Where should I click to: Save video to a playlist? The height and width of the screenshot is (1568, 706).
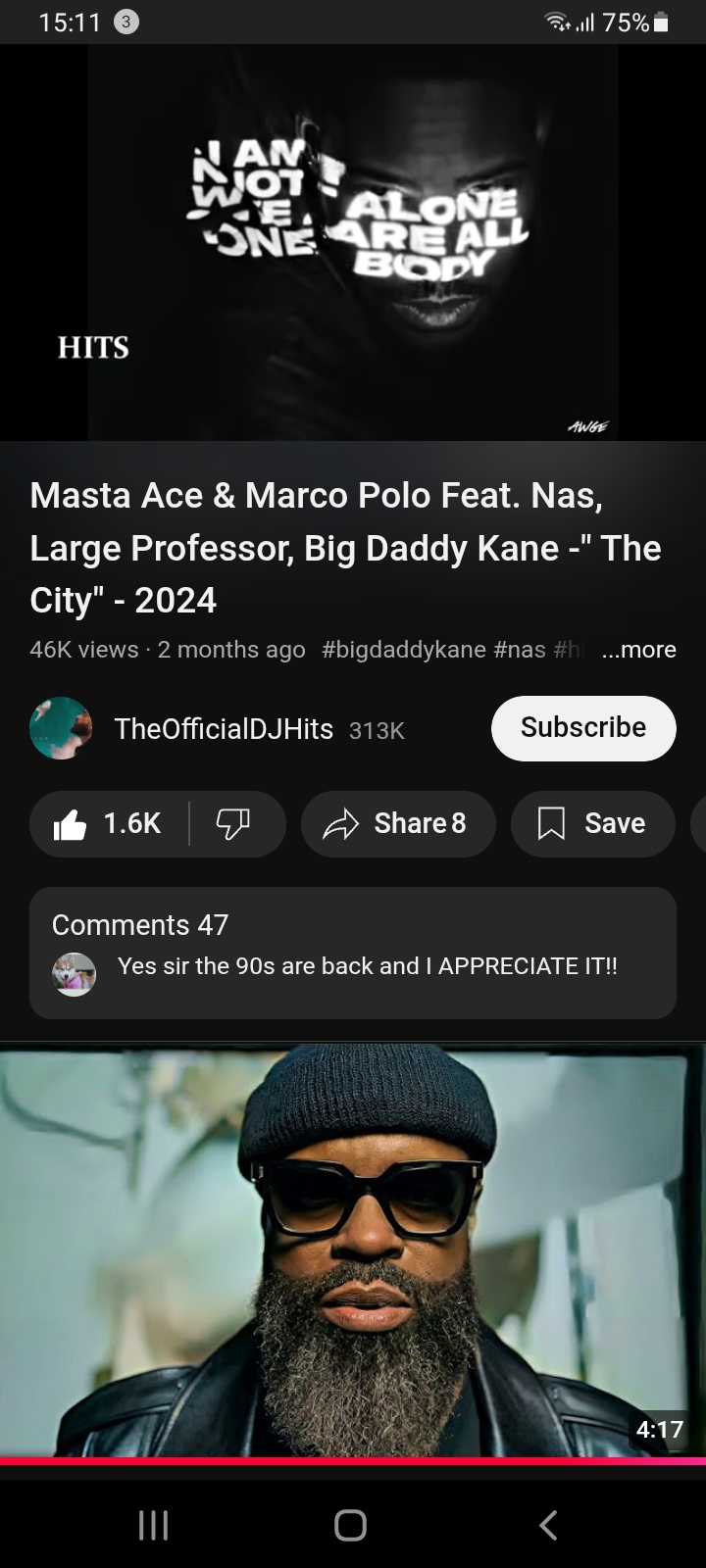click(592, 824)
